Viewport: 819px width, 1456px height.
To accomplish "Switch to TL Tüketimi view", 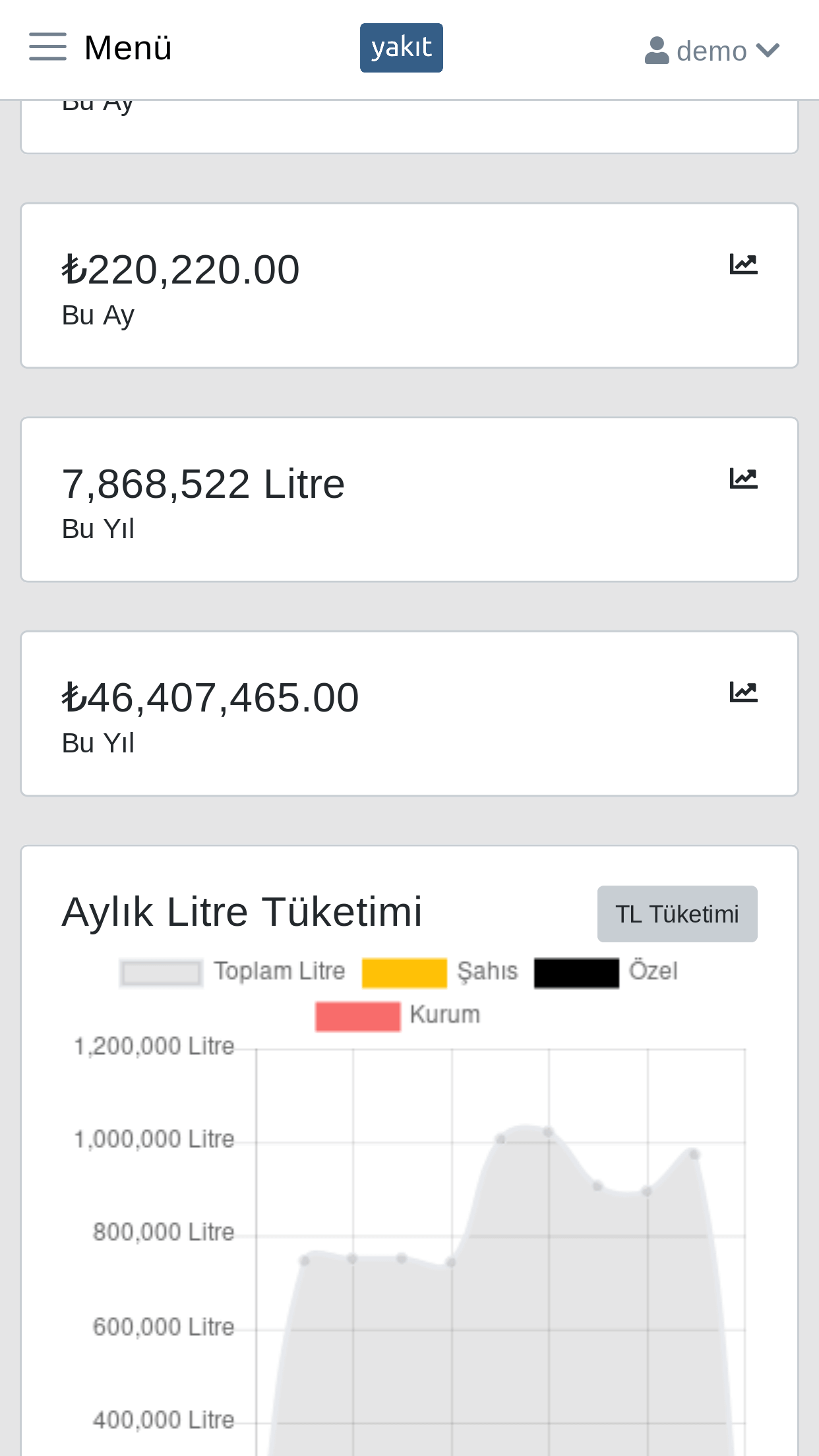I will coord(677,914).
